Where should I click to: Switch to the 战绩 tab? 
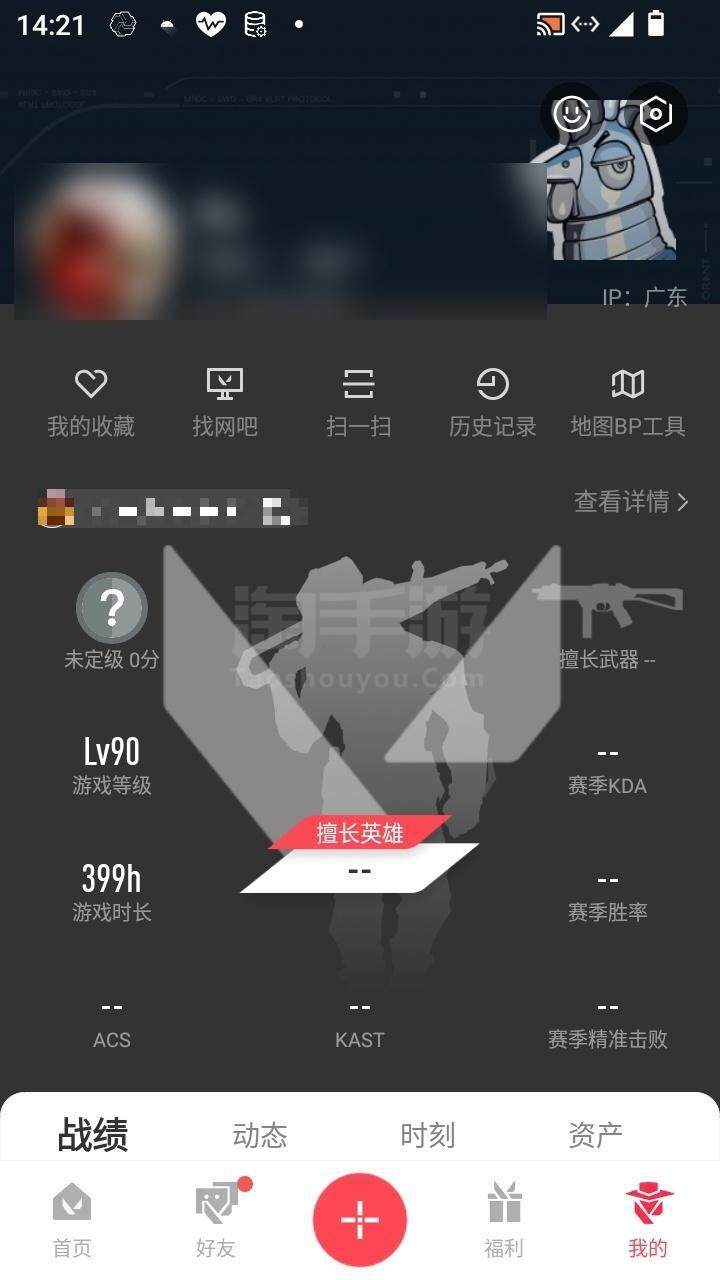[93, 1135]
